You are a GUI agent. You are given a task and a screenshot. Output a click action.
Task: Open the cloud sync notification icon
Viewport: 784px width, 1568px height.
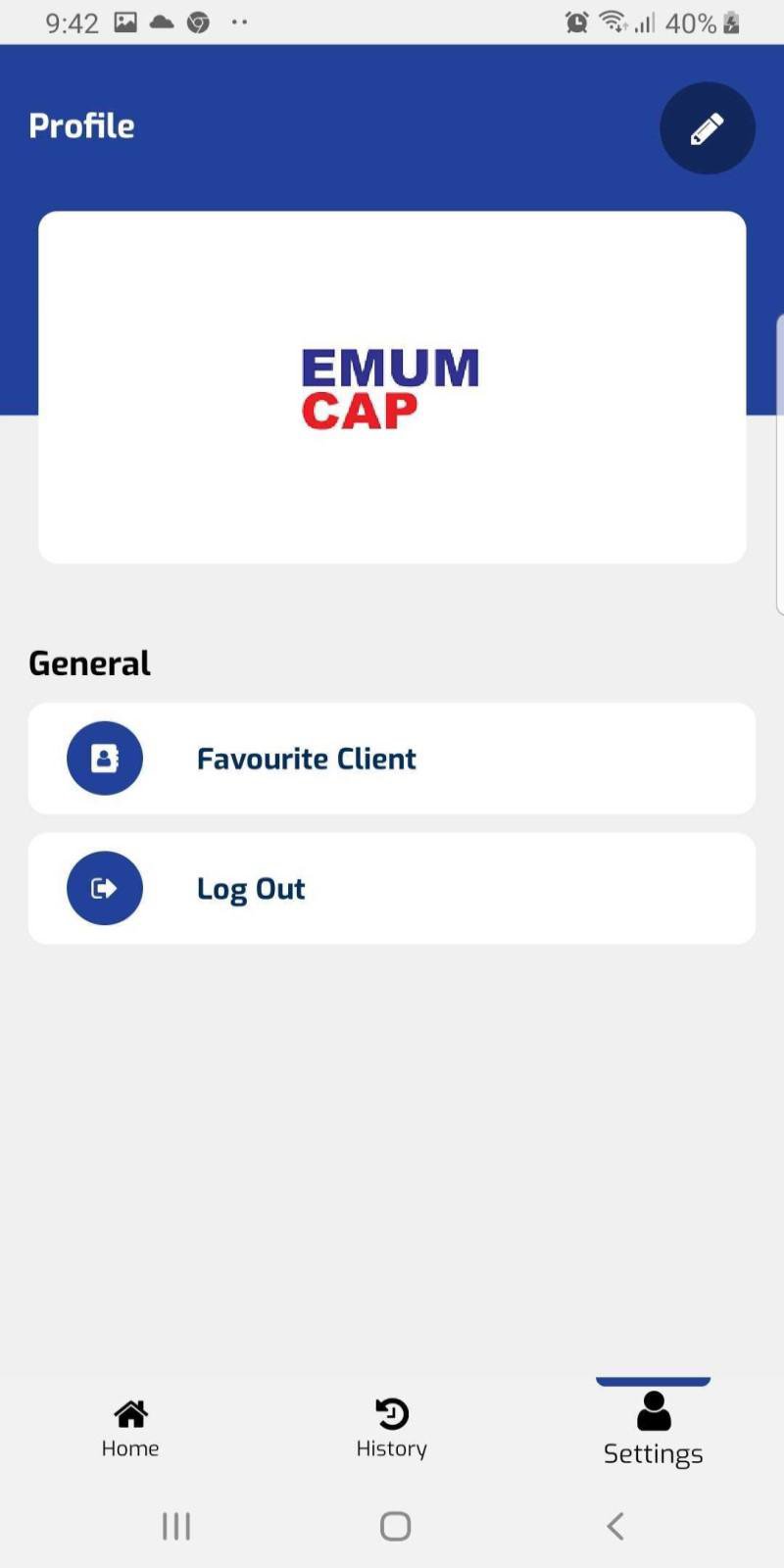coord(162,22)
